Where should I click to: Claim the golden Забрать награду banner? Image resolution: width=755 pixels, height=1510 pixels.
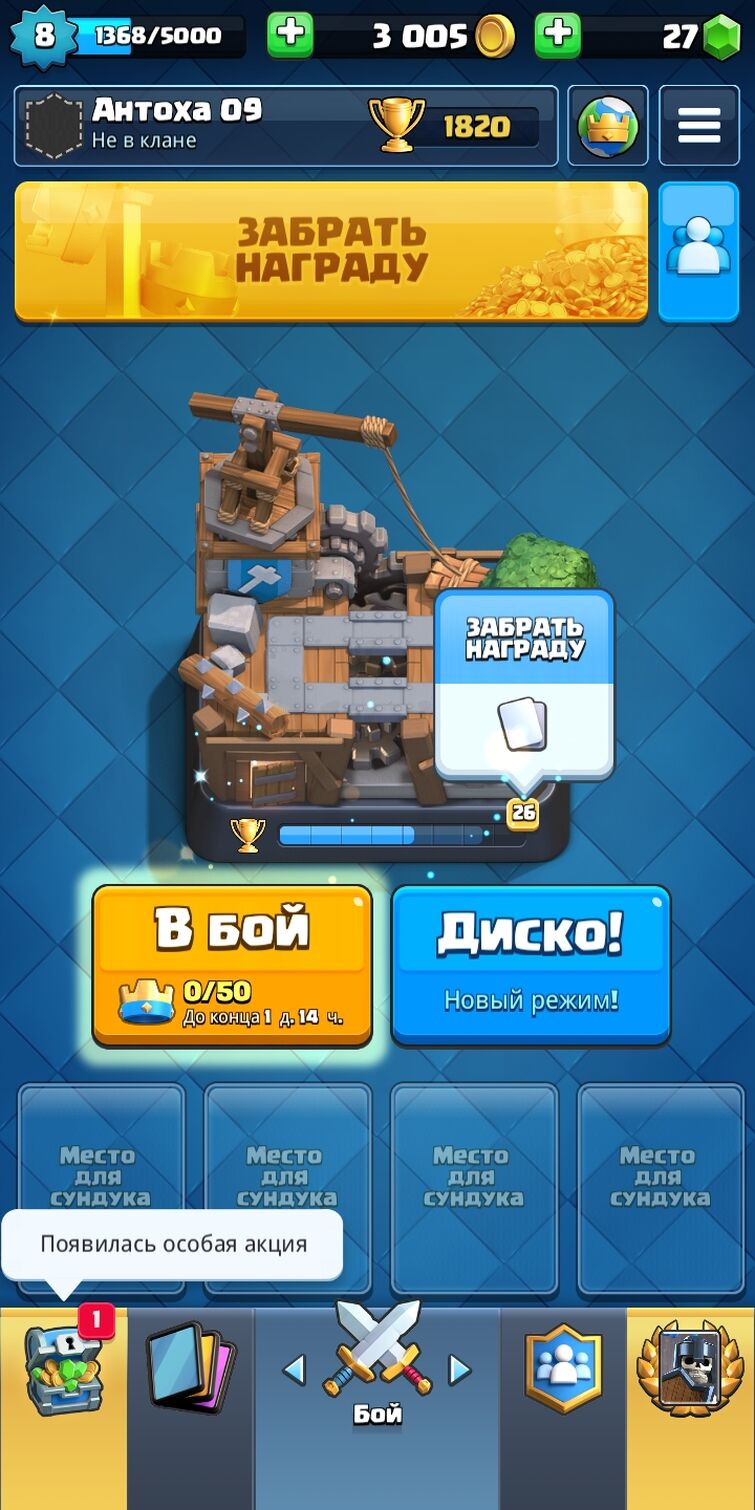point(331,251)
